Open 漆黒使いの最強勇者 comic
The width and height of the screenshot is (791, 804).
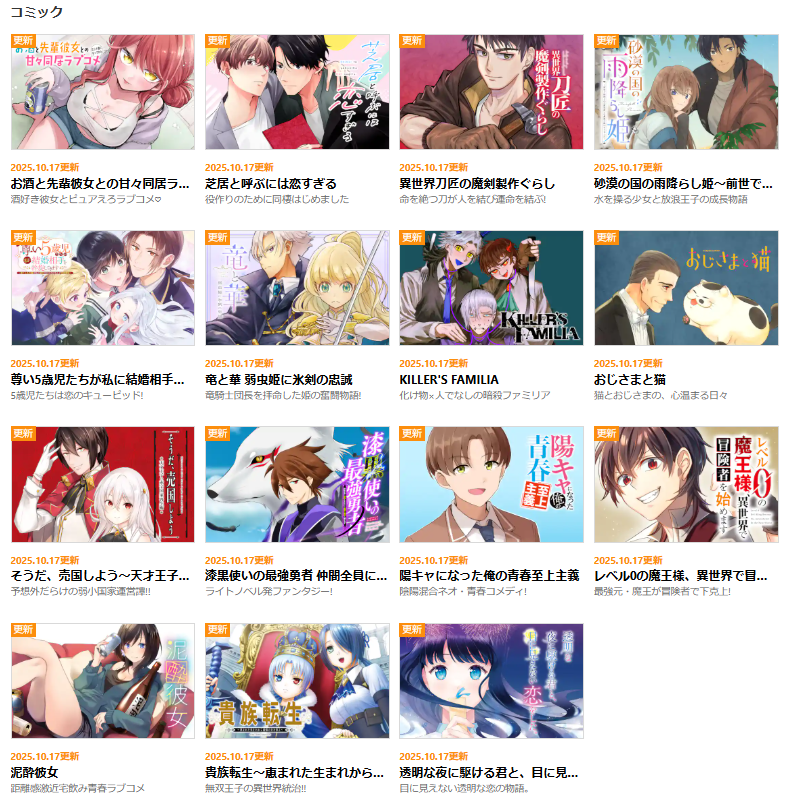pos(296,484)
